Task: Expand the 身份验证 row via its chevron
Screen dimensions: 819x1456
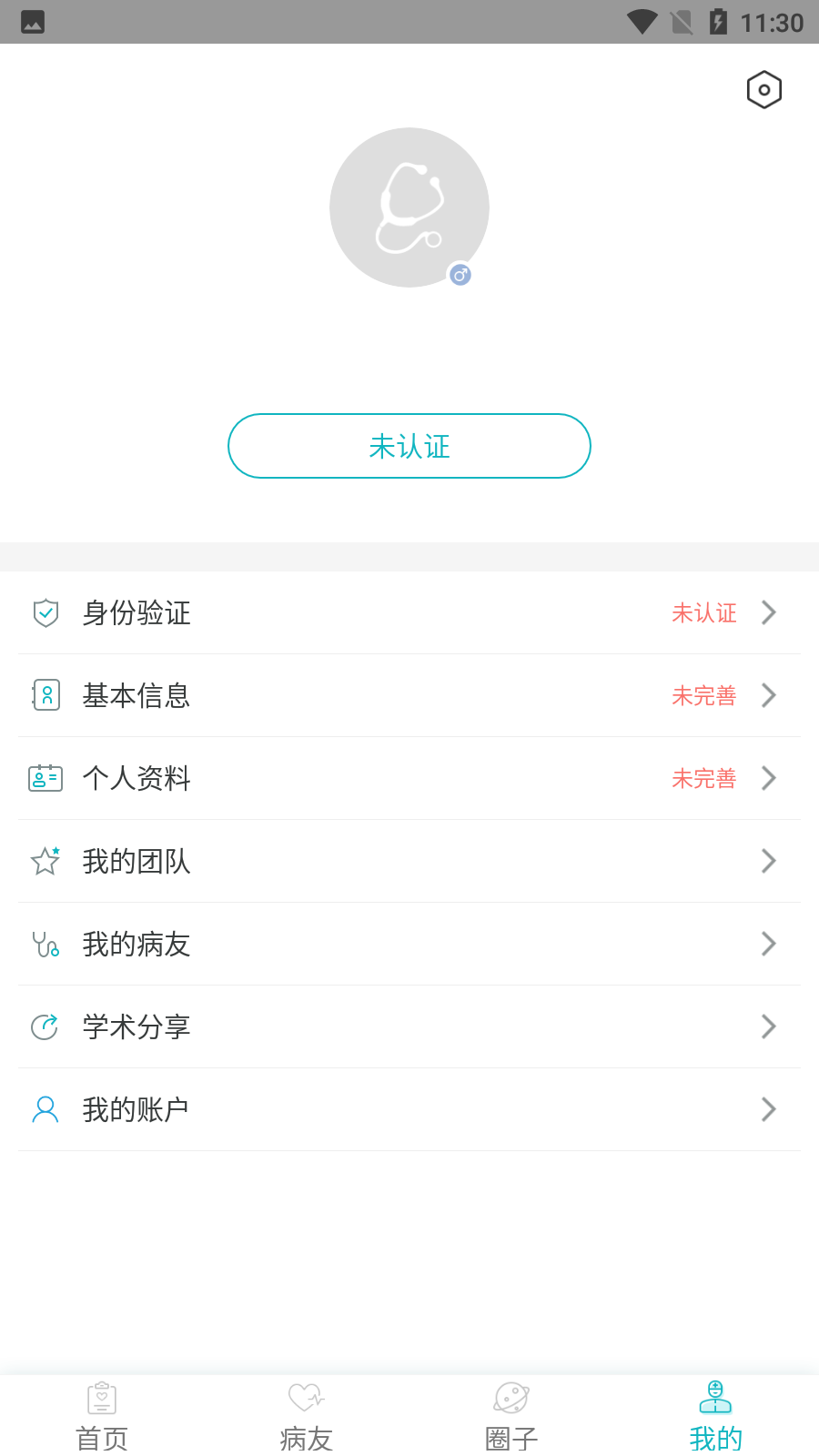Action: (x=769, y=612)
